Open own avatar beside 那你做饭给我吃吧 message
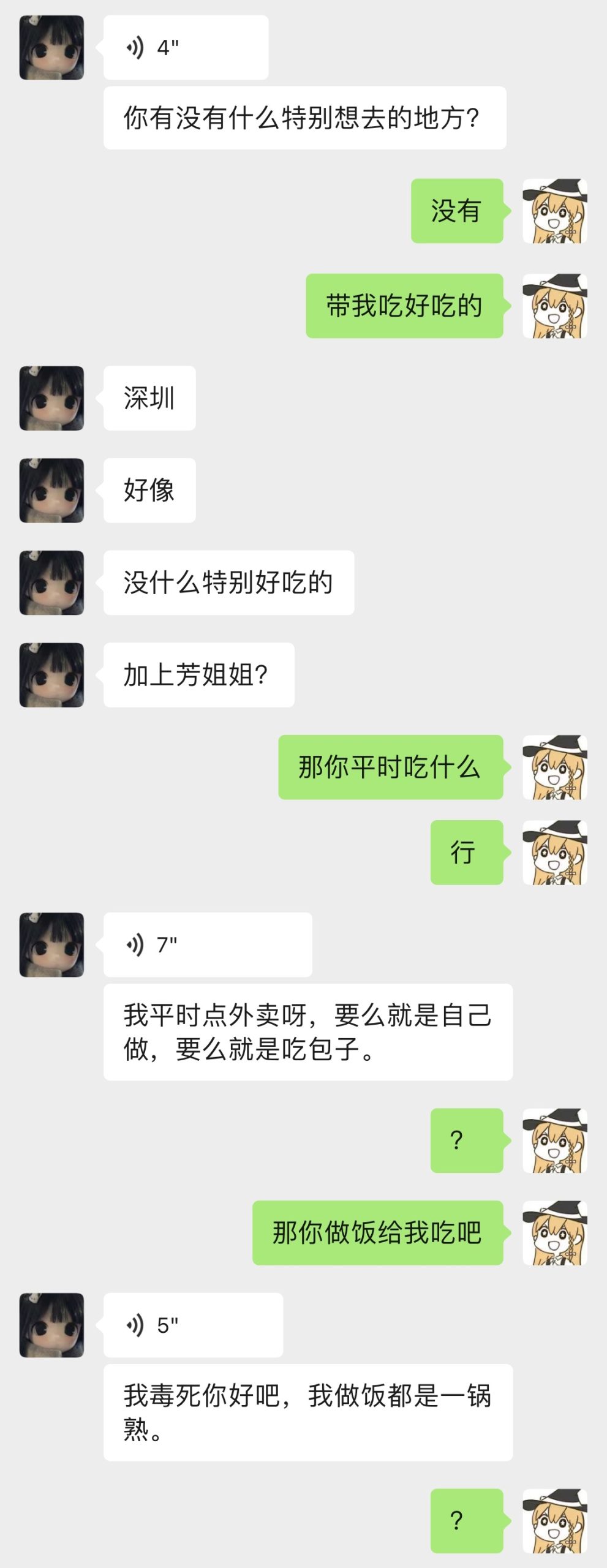Screen dimensions: 607x1568 point(554,1233)
